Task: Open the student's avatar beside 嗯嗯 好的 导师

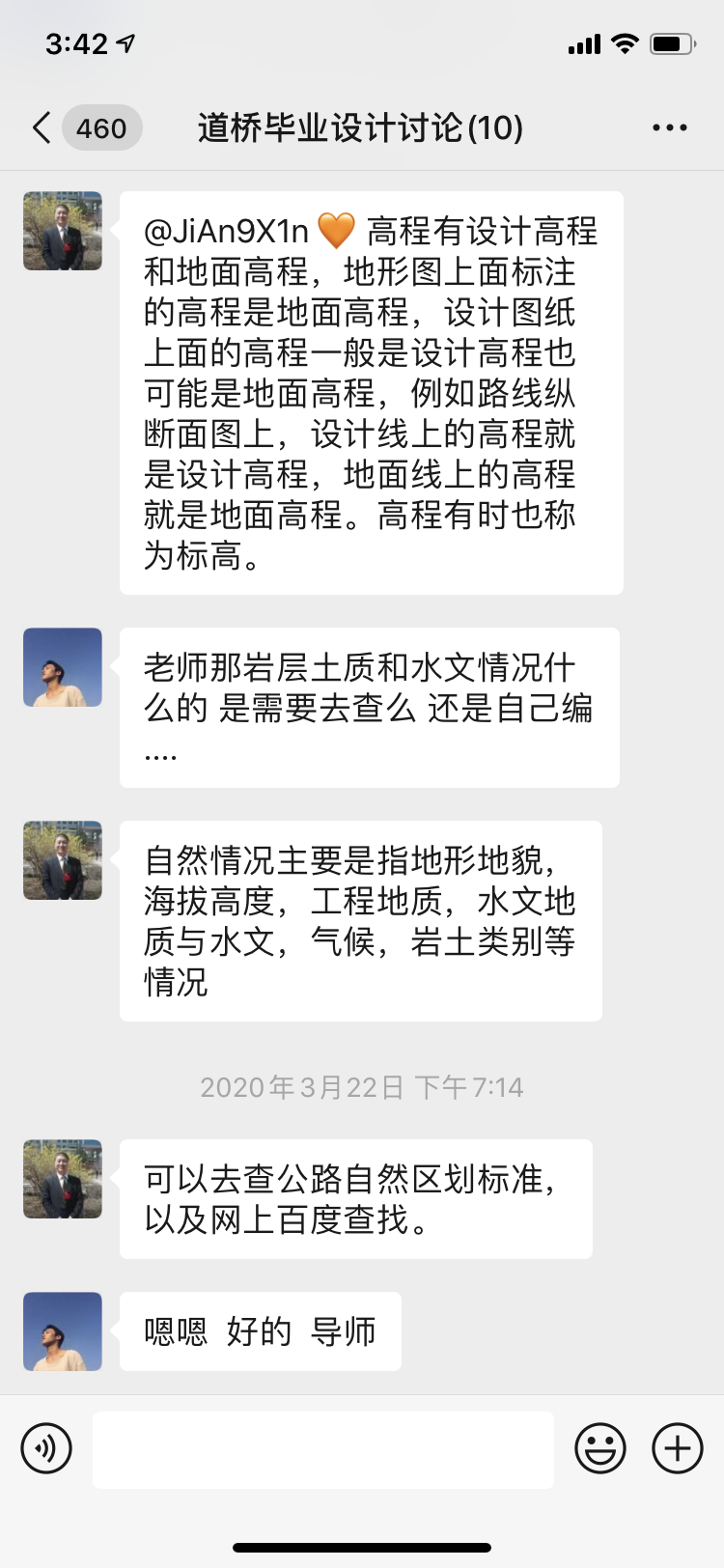Action: click(63, 1331)
